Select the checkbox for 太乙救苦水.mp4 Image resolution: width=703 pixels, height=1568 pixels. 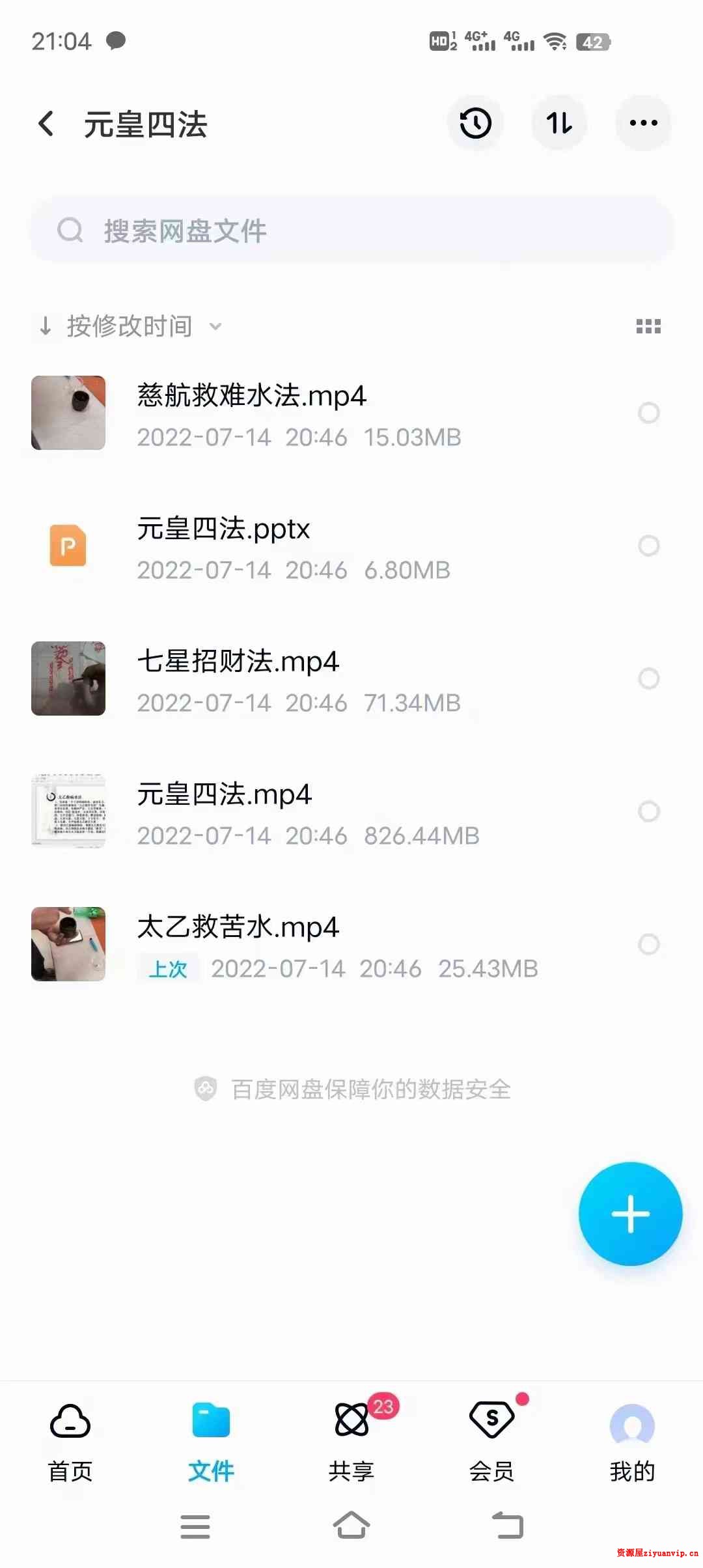coord(649,943)
